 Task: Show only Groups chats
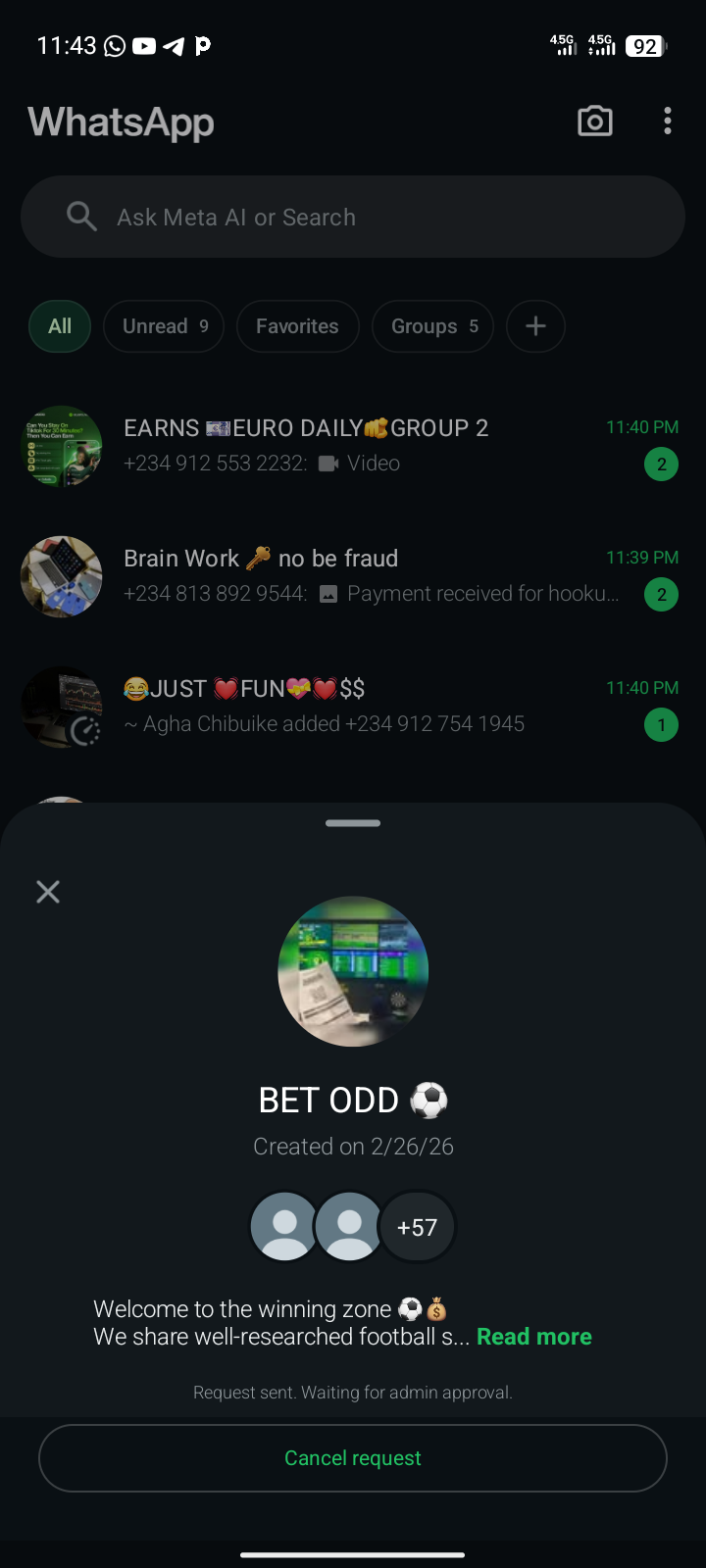[x=433, y=326]
